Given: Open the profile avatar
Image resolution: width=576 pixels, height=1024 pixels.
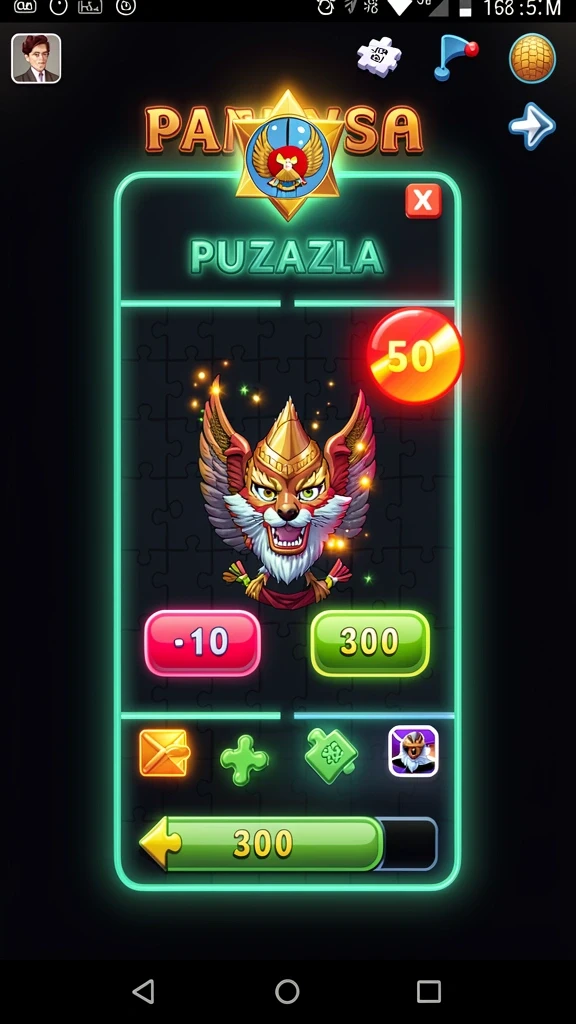Looking at the screenshot, I should tap(37, 59).
